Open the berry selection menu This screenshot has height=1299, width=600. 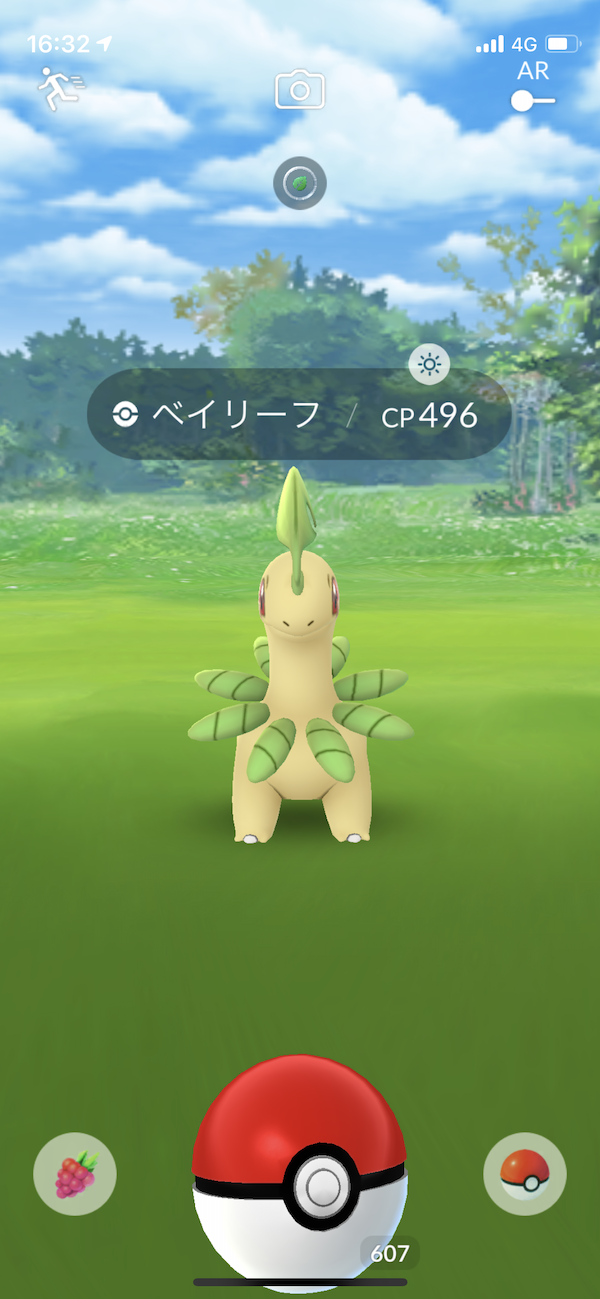pos(75,1174)
